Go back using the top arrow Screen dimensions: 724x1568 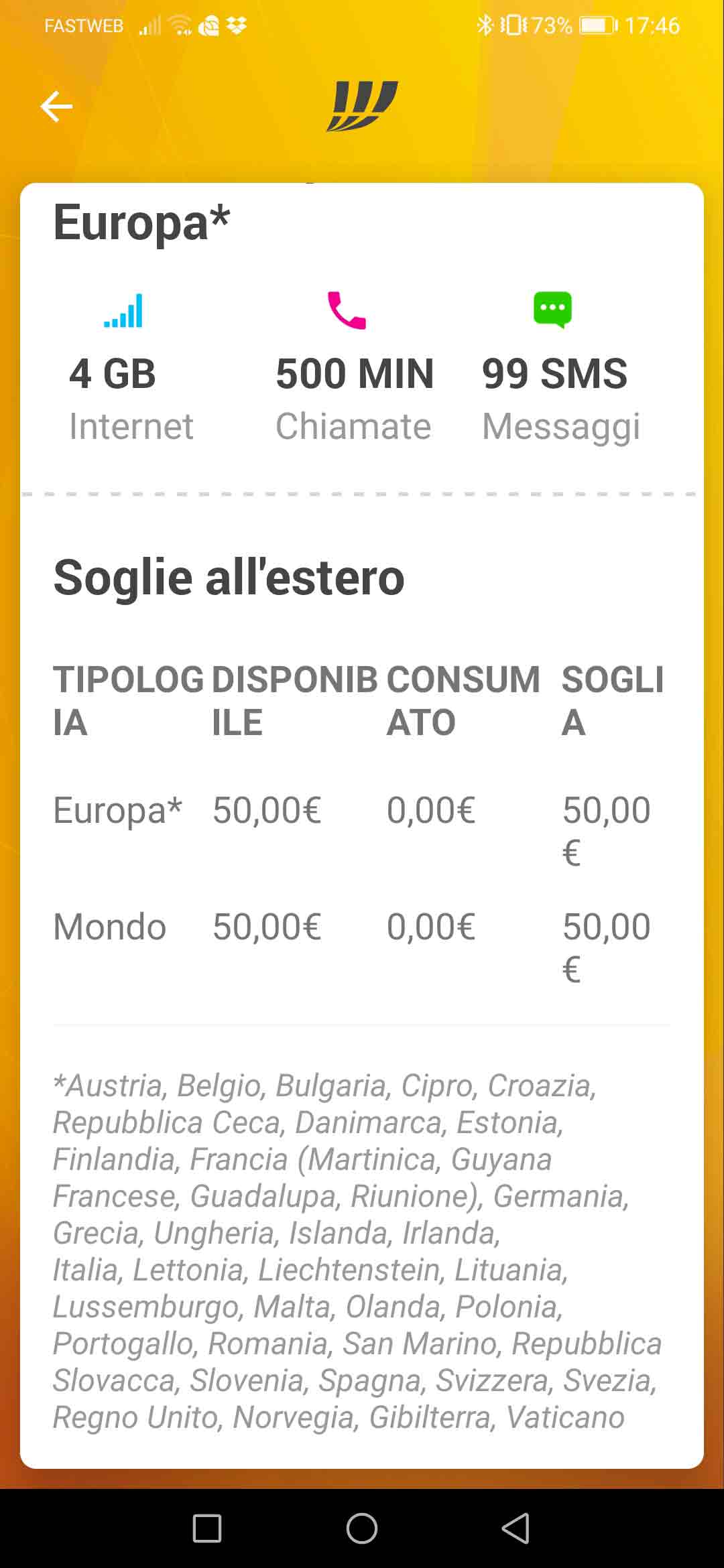click(x=56, y=107)
